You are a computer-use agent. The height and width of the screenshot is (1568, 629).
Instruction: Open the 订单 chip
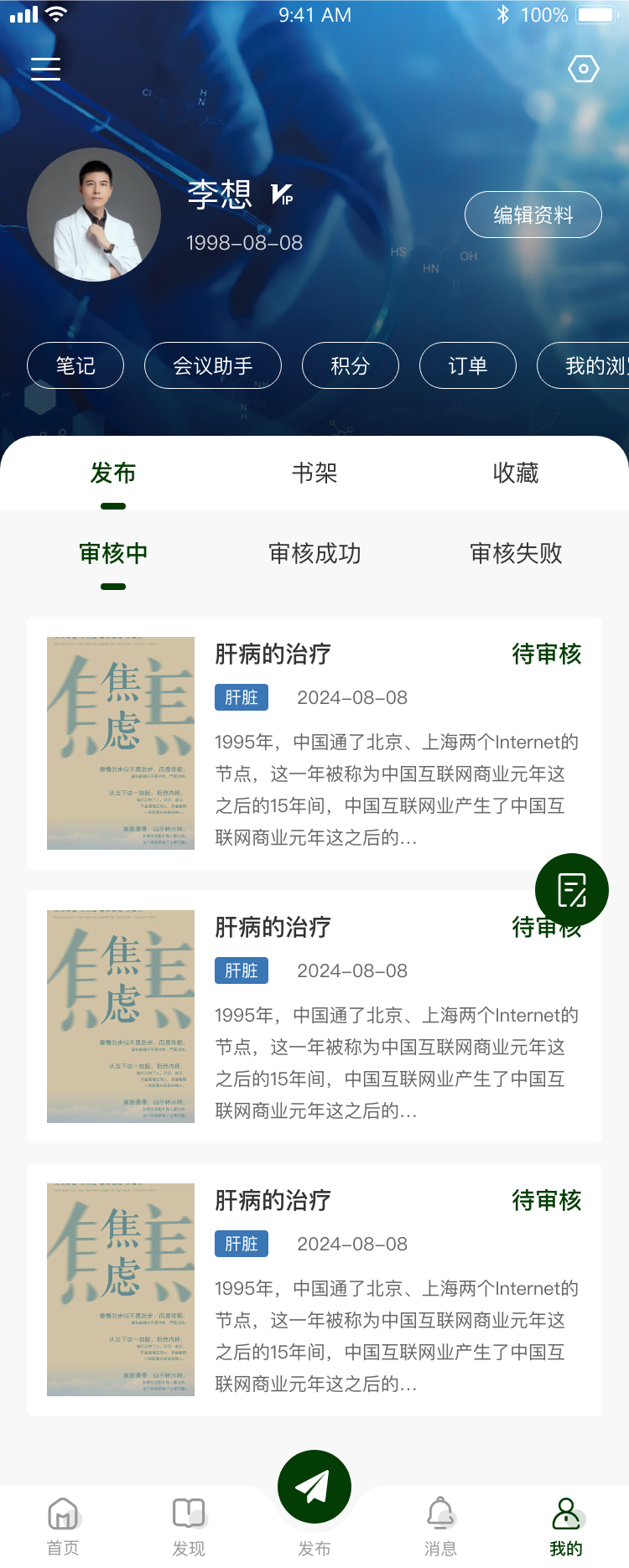click(x=467, y=366)
